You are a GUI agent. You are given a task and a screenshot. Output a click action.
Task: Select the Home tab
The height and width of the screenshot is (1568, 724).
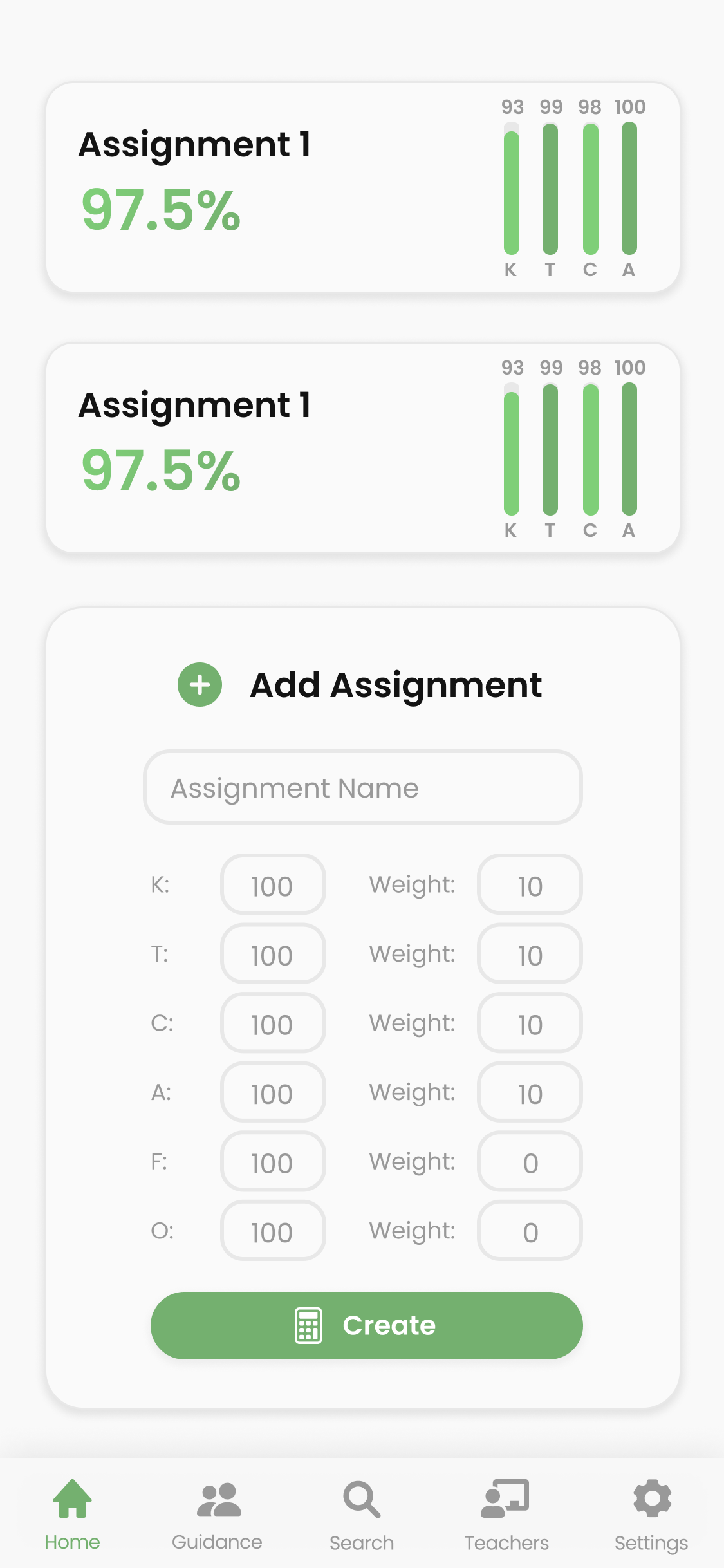tap(72, 1516)
